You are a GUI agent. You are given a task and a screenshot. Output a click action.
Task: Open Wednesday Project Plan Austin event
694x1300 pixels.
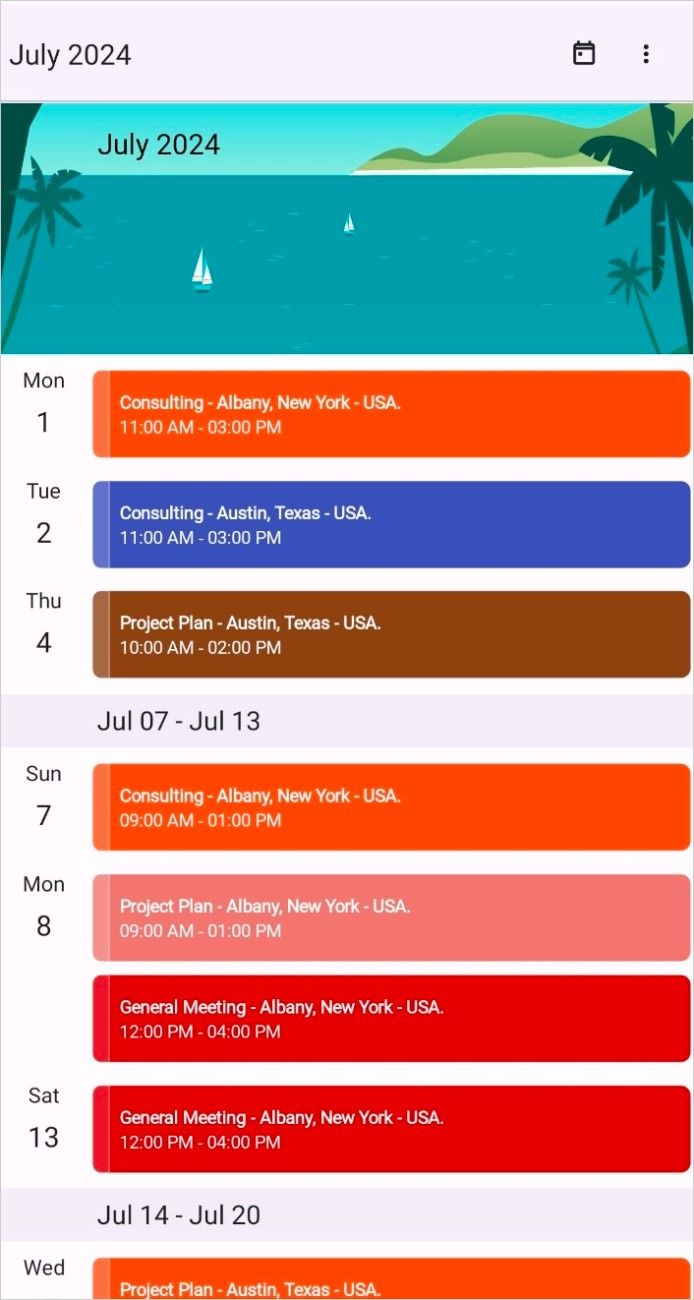(391, 1281)
